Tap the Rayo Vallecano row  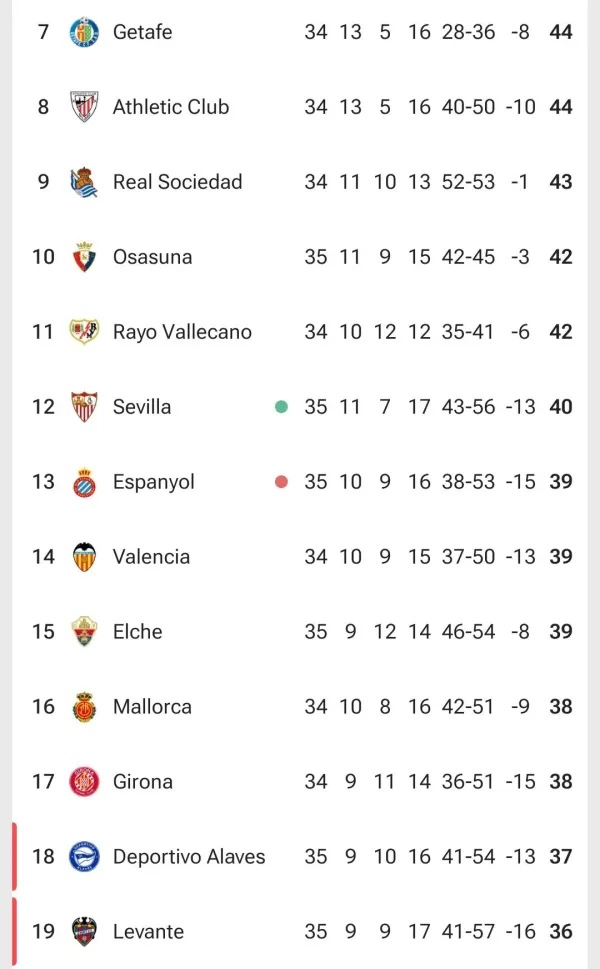300,332
